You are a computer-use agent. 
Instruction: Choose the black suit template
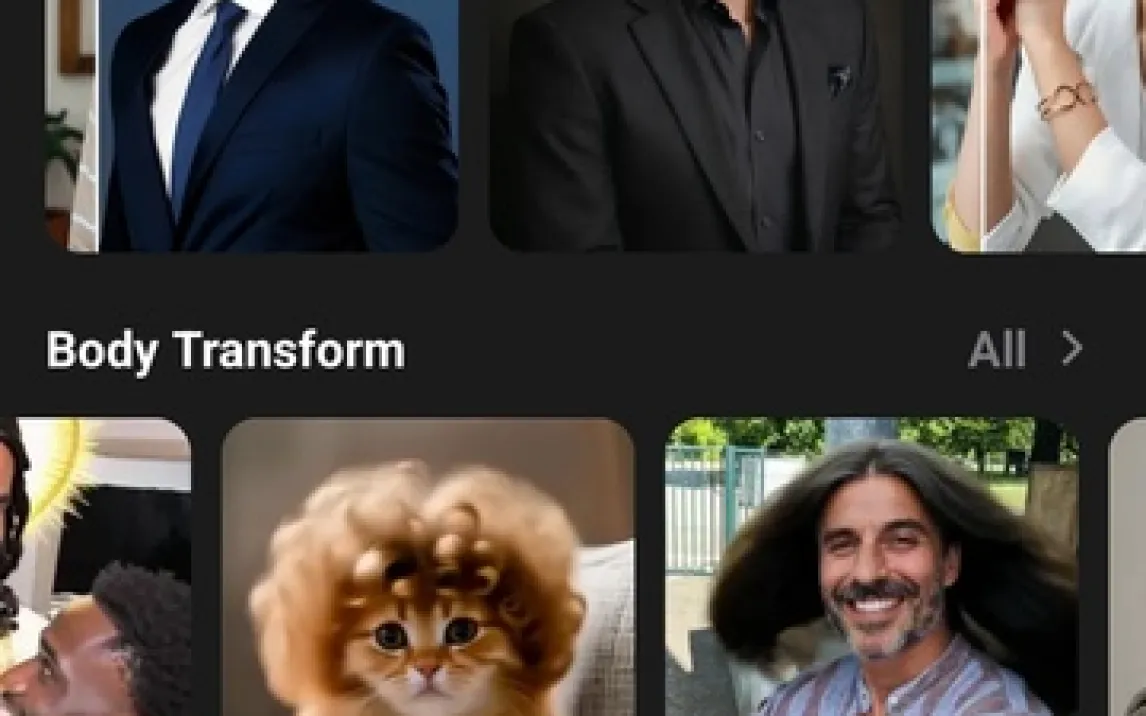[695, 125]
